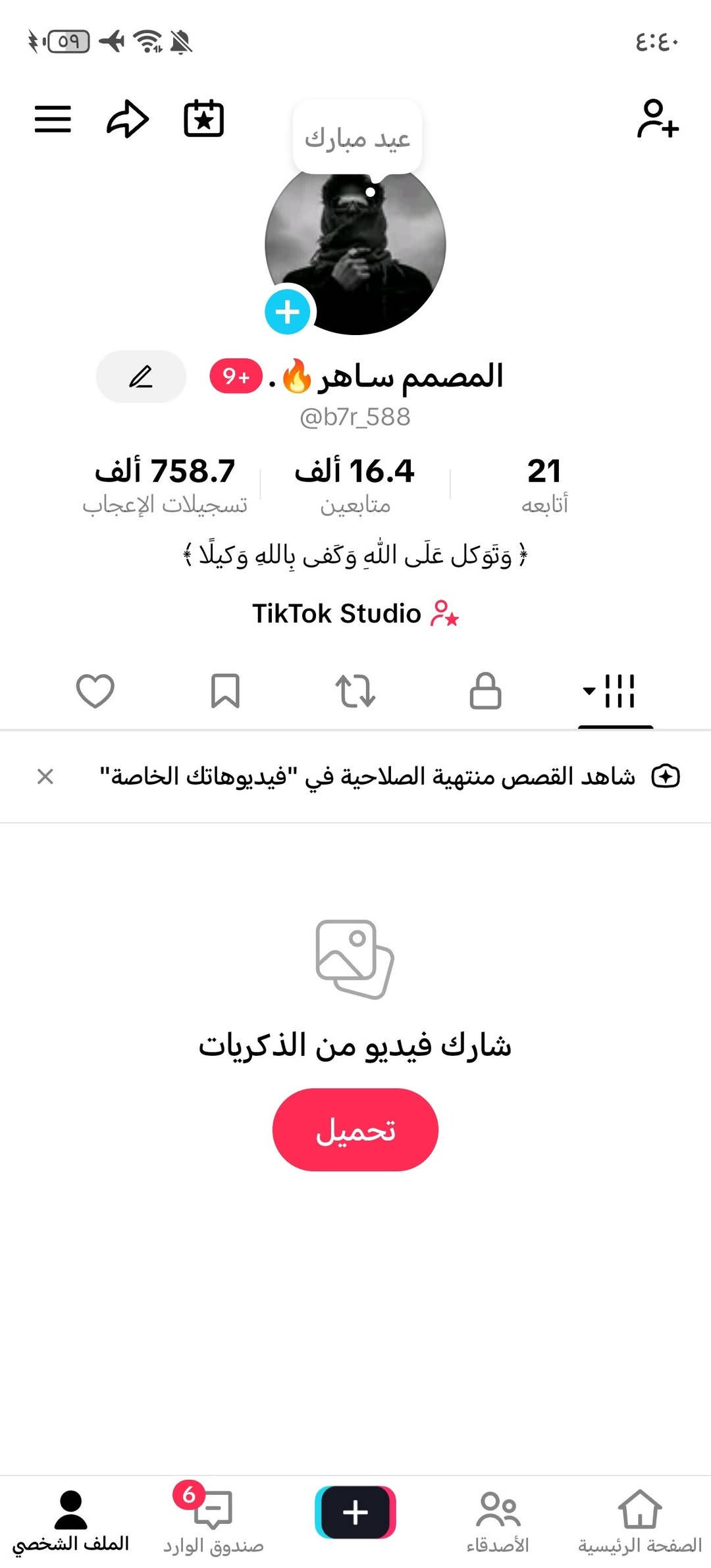Open the الأصدقاء tab

[x=498, y=1521]
